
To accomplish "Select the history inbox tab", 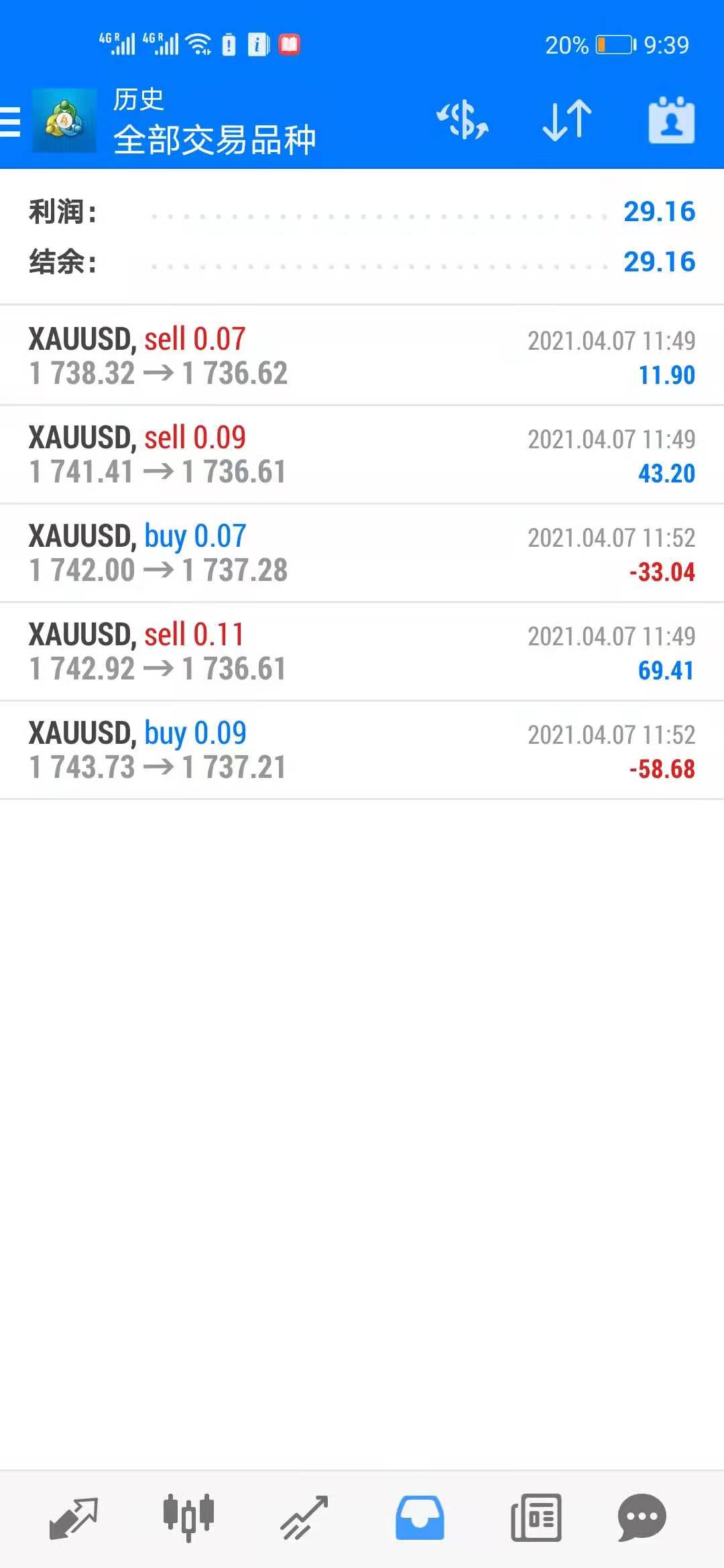I will tap(420, 1517).
